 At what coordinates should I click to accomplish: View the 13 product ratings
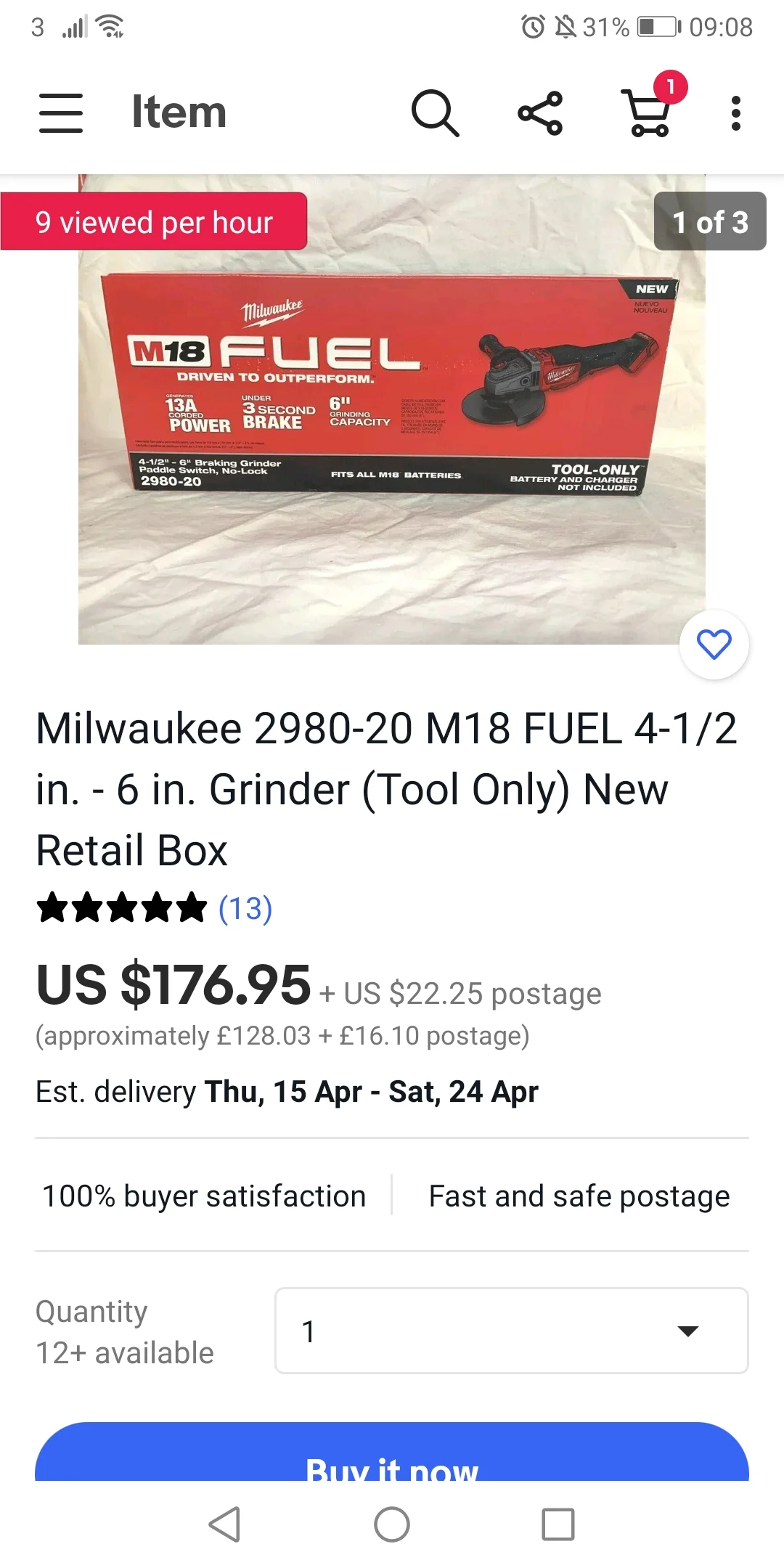245,908
